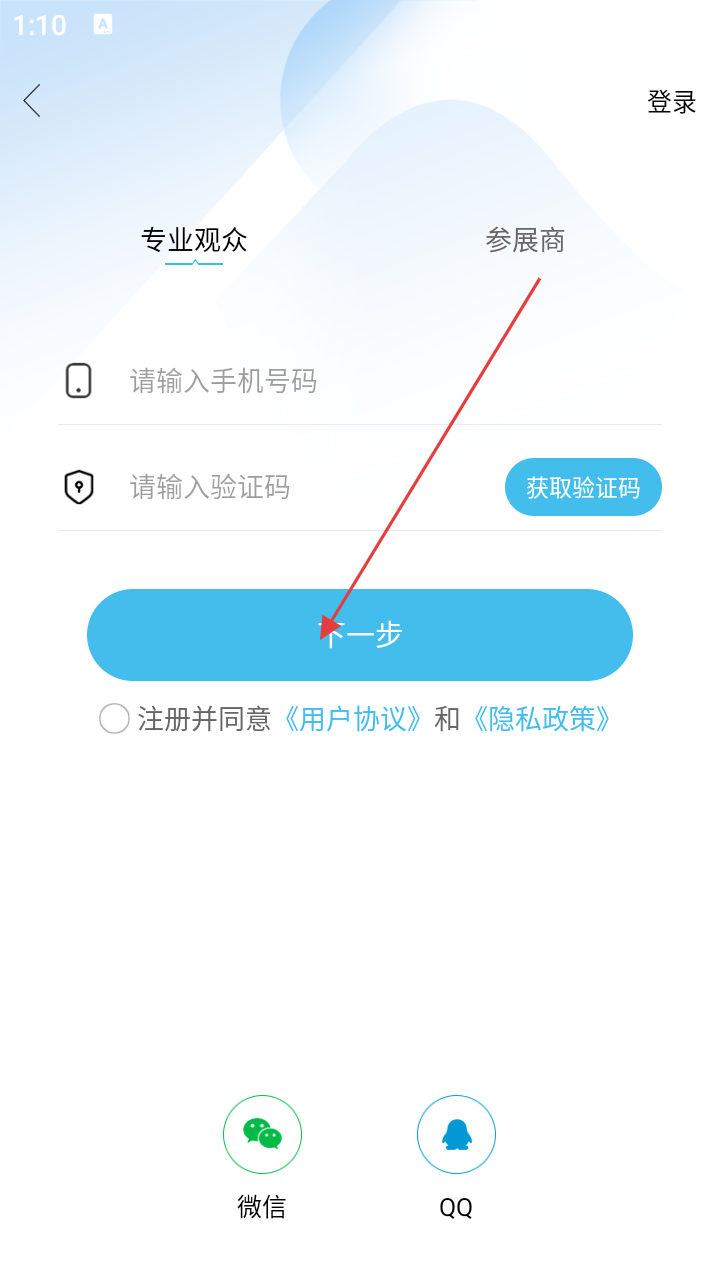Sign in with QQ
720x1280 pixels.
tap(456, 1134)
